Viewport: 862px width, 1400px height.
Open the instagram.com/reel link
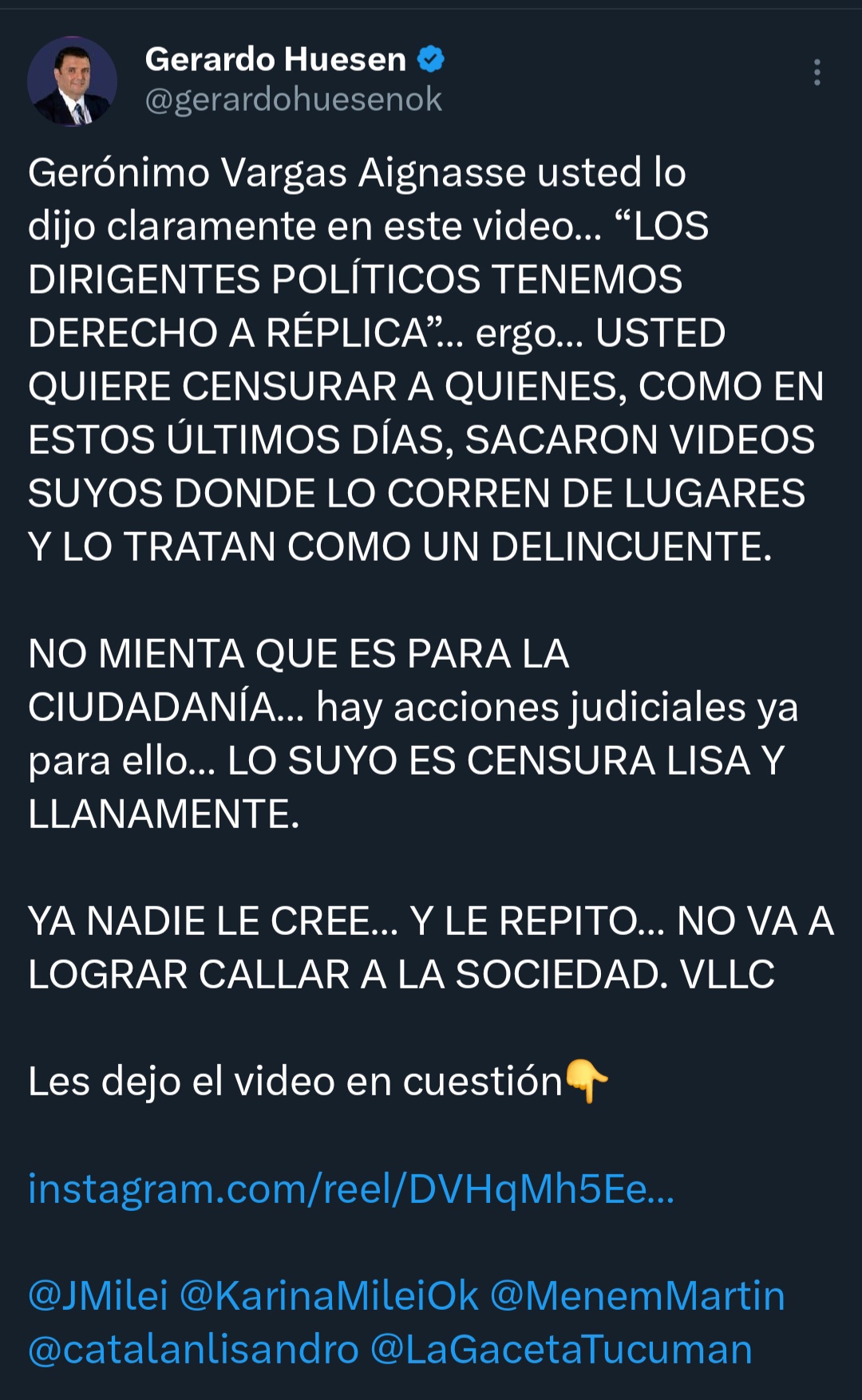351,1189
